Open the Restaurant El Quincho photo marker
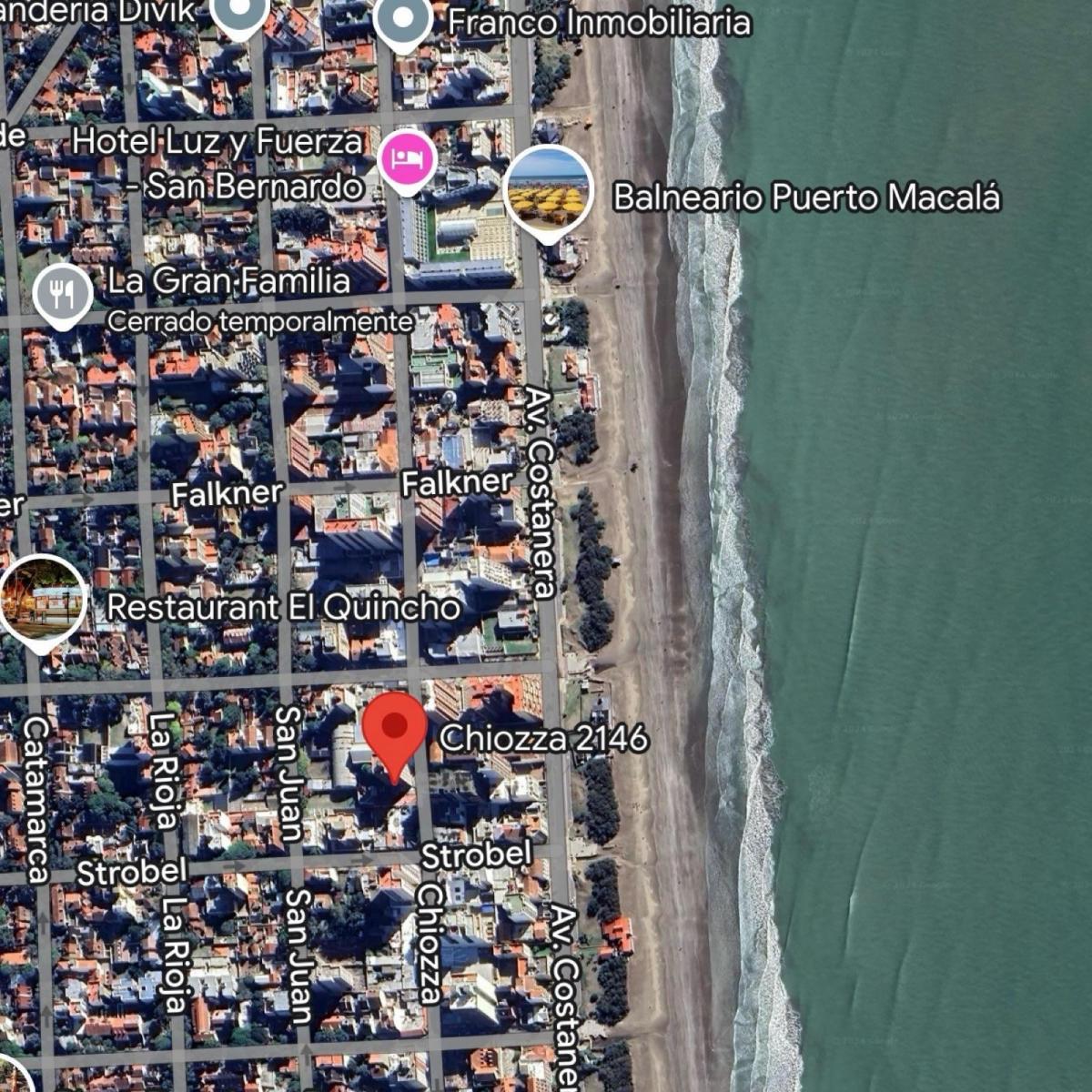Screen dimensions: 1092x1092 (42, 601)
